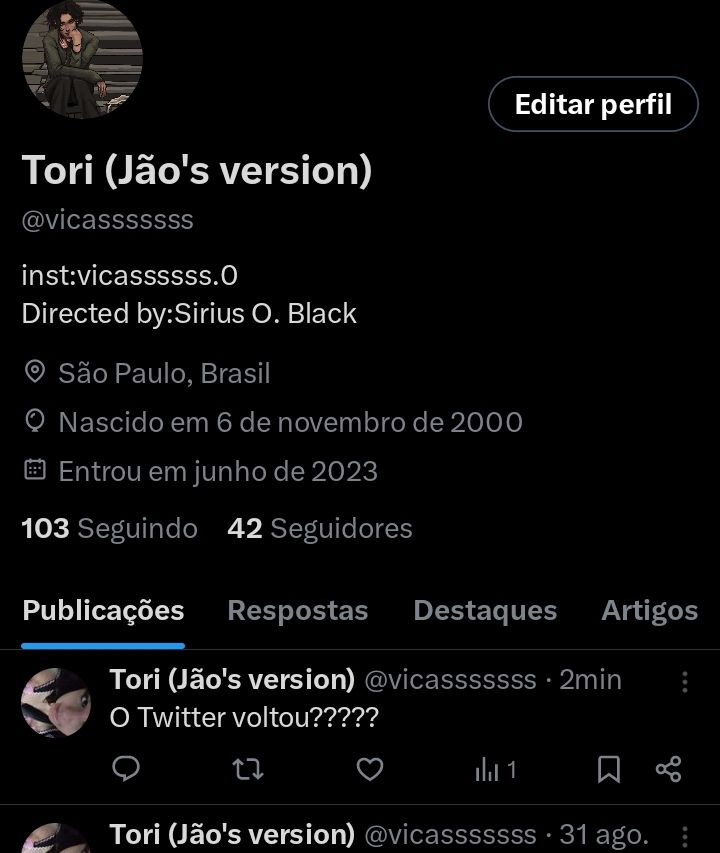View analytics of the 2min post
Image resolution: width=720 pixels, height=853 pixels.
[x=495, y=769]
